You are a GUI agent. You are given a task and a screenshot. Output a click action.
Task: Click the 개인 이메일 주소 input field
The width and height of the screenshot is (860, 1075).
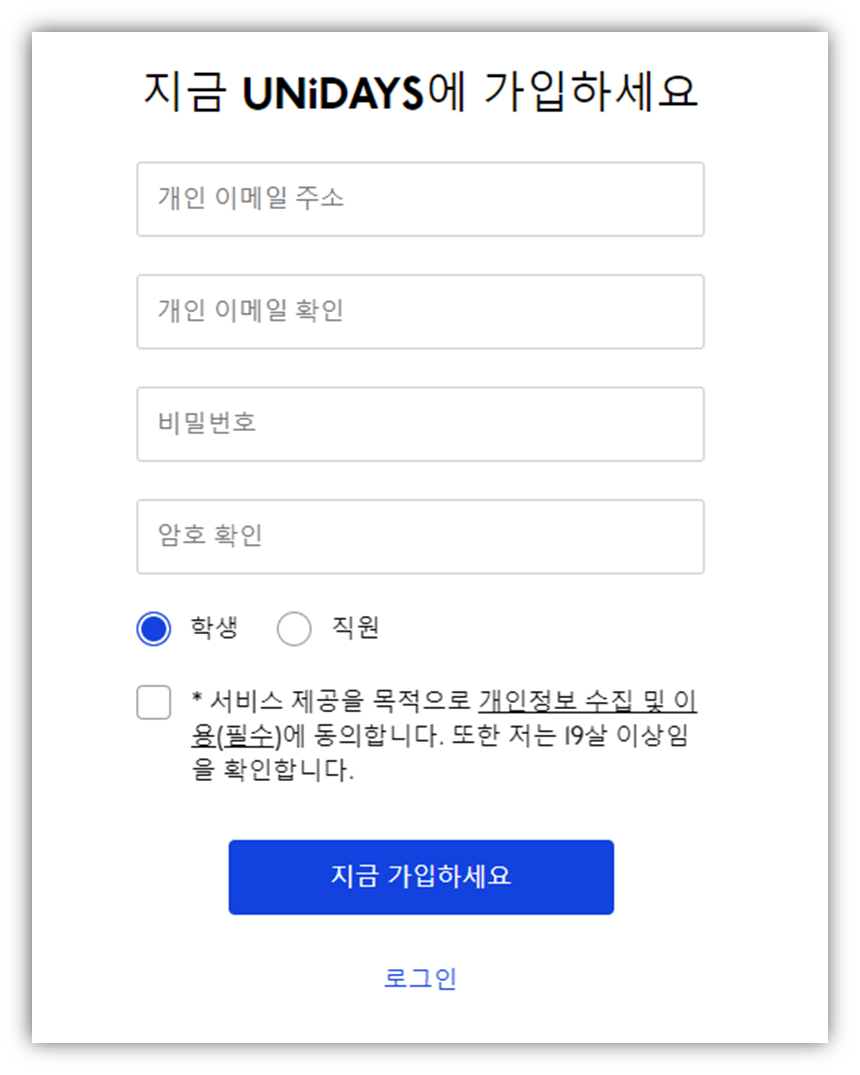coord(420,198)
